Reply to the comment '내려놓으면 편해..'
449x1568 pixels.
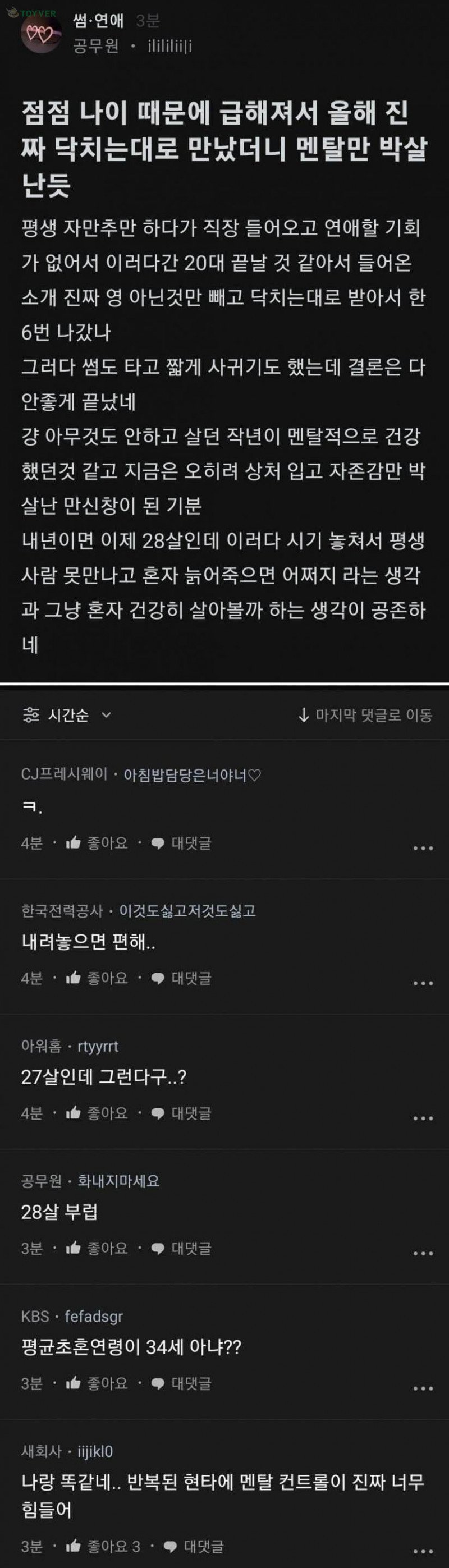[181, 978]
